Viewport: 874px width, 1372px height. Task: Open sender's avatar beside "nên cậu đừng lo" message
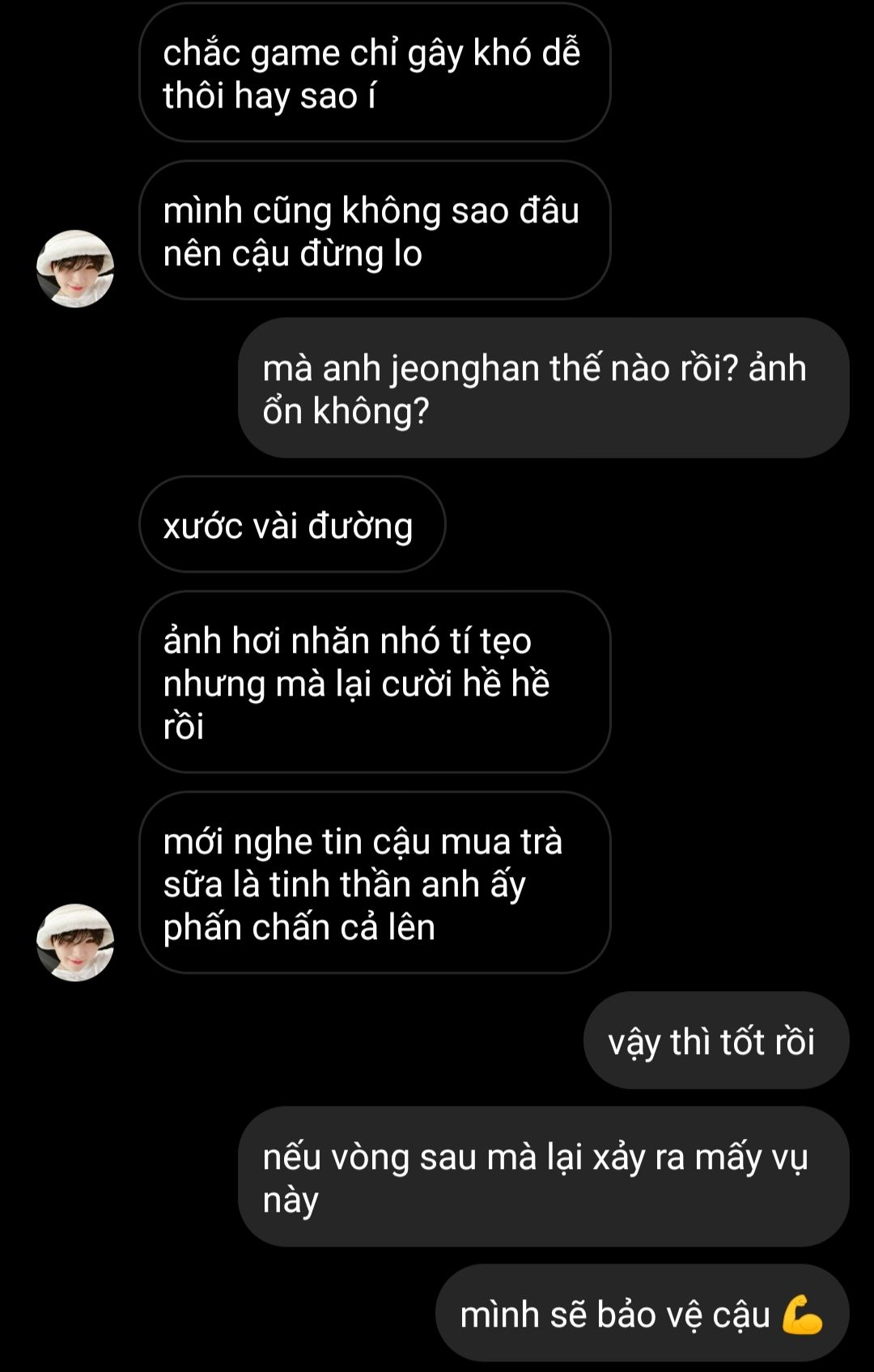click(x=75, y=269)
